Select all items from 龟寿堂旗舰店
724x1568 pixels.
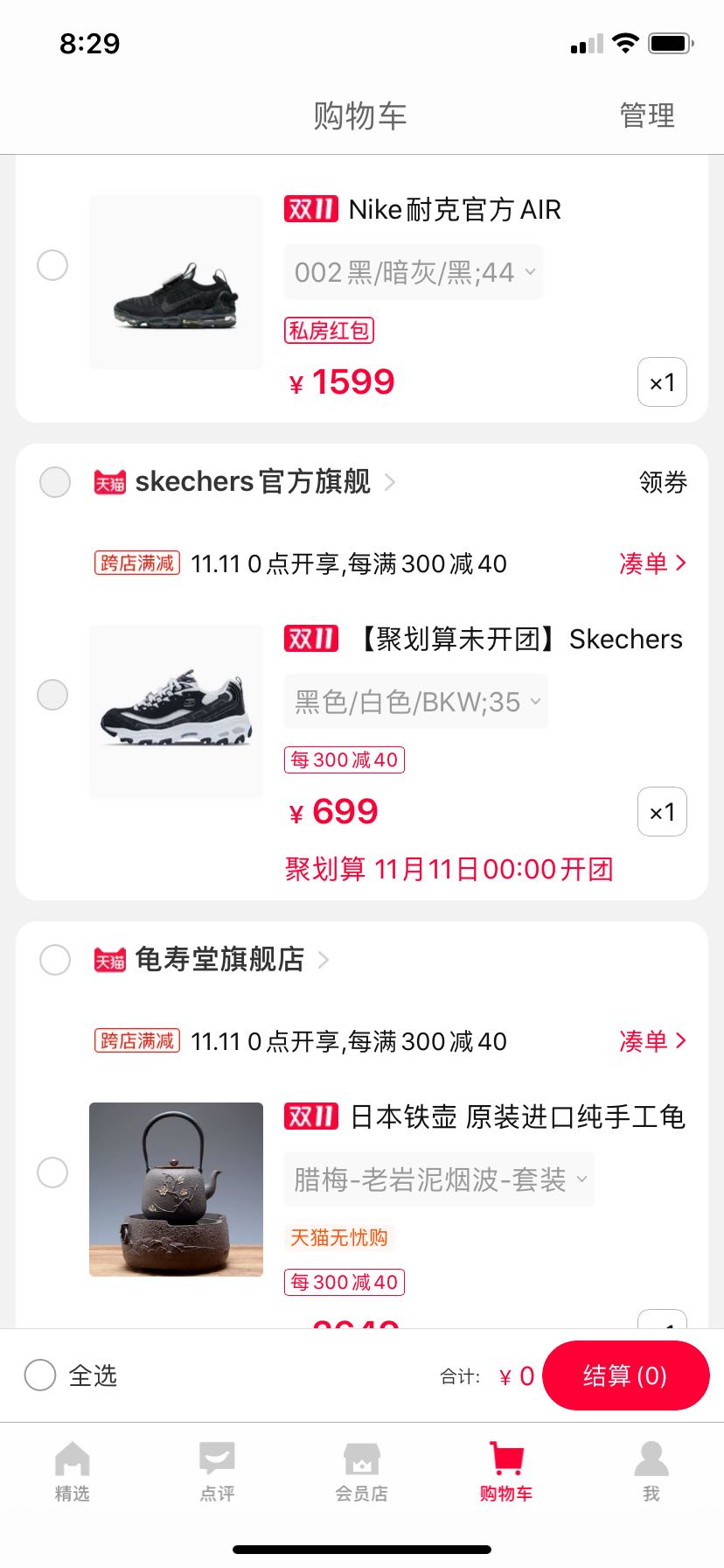click(x=55, y=960)
